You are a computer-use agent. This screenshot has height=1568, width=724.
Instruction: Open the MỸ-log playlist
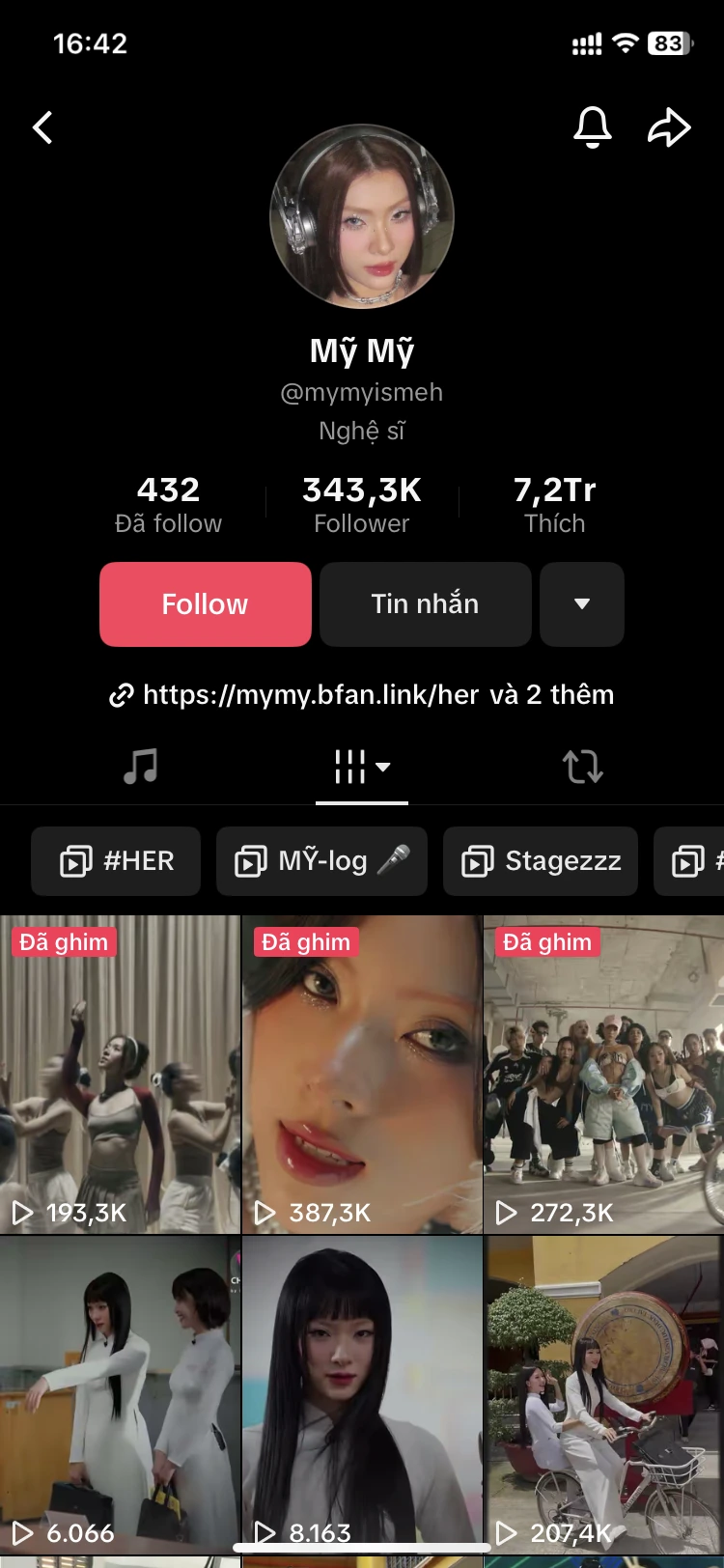coord(322,861)
